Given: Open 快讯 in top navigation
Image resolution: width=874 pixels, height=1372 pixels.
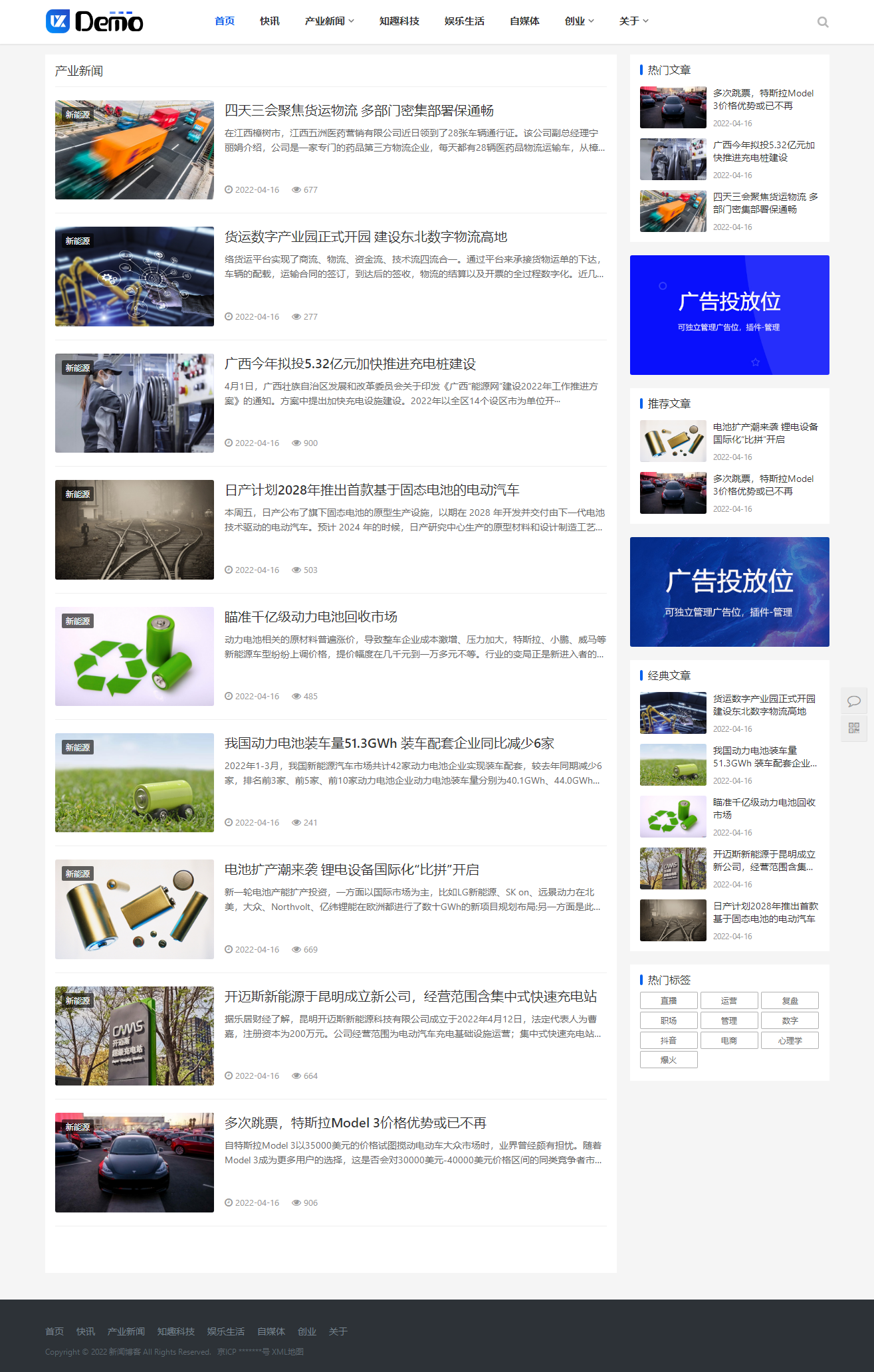Looking at the screenshot, I should pyautogui.click(x=269, y=21).
